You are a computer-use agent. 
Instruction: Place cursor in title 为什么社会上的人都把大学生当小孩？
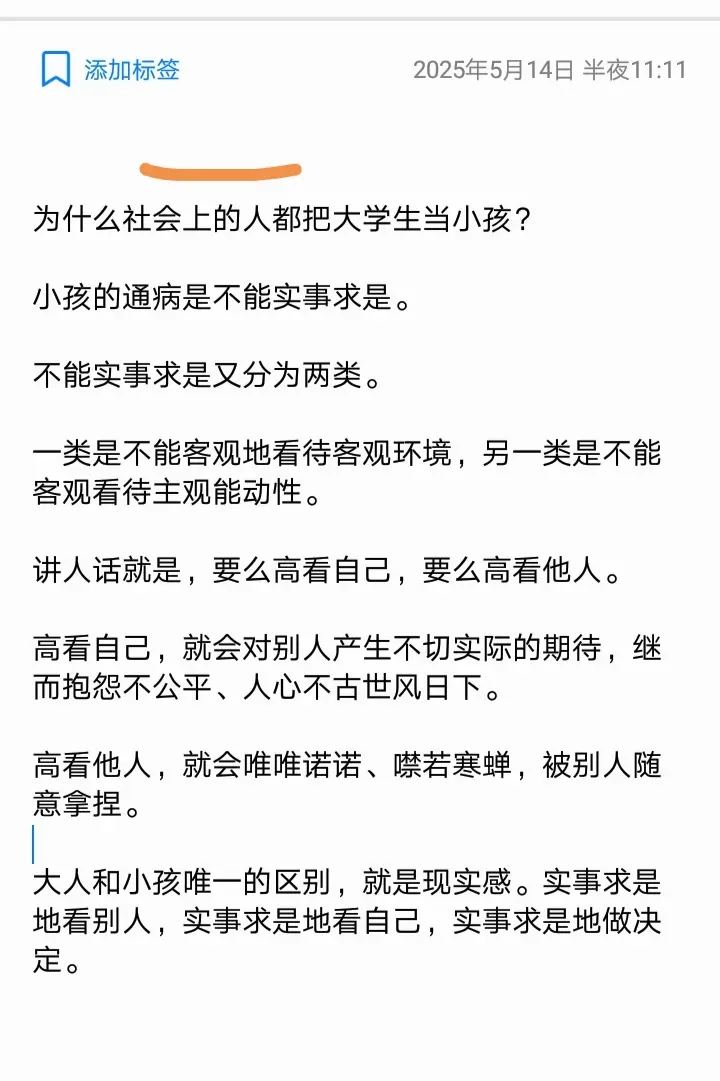pos(282,222)
